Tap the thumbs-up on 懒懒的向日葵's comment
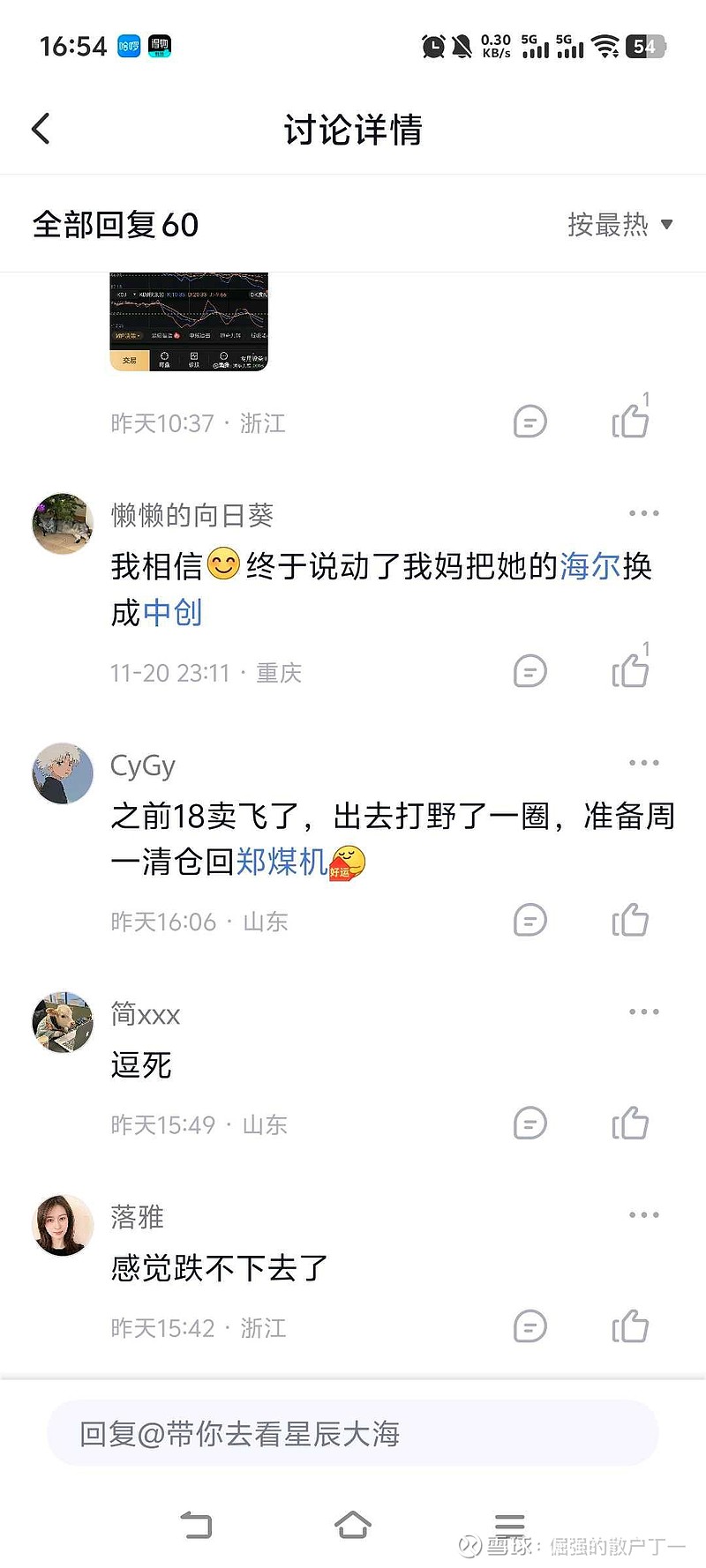706x1568 pixels. (631, 671)
